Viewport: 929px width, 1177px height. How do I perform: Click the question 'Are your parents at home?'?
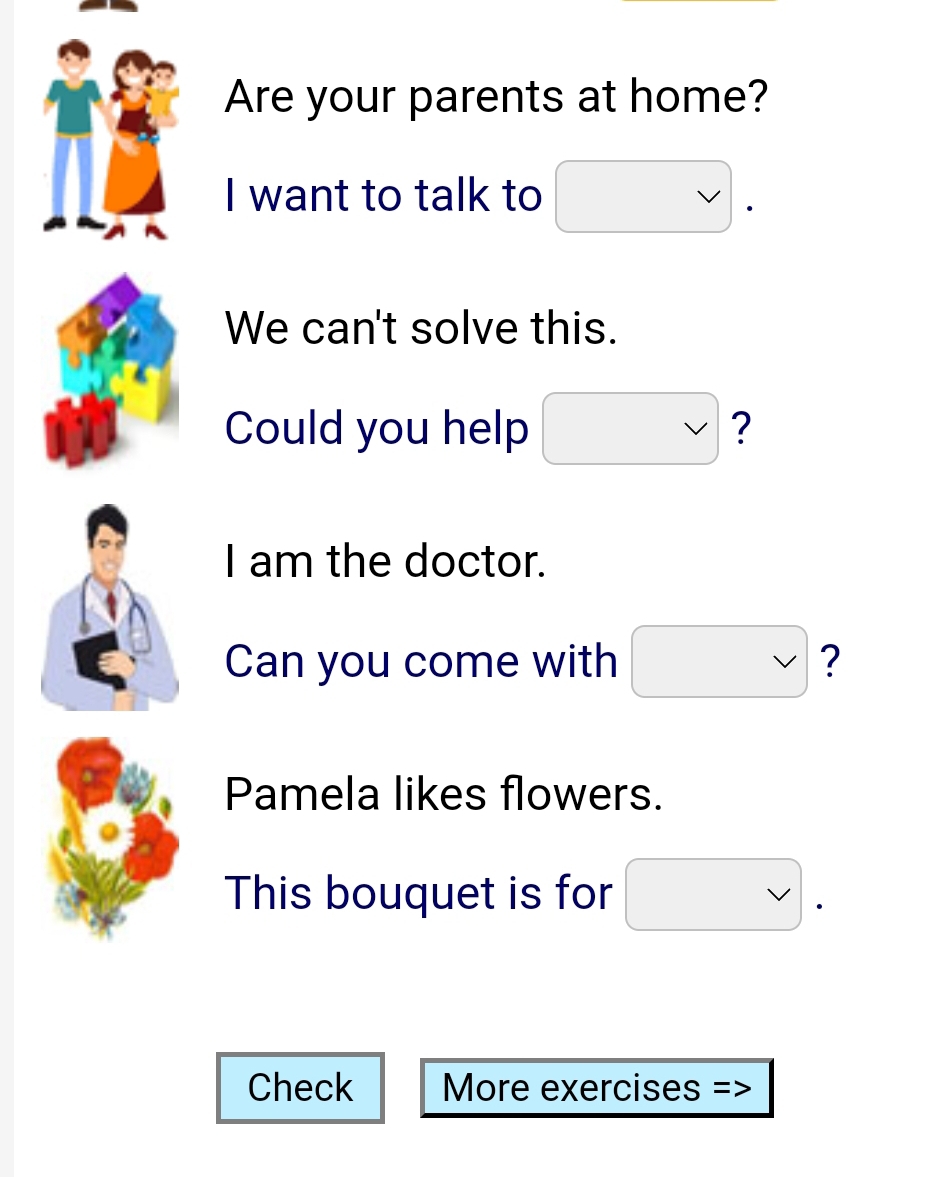(x=497, y=96)
